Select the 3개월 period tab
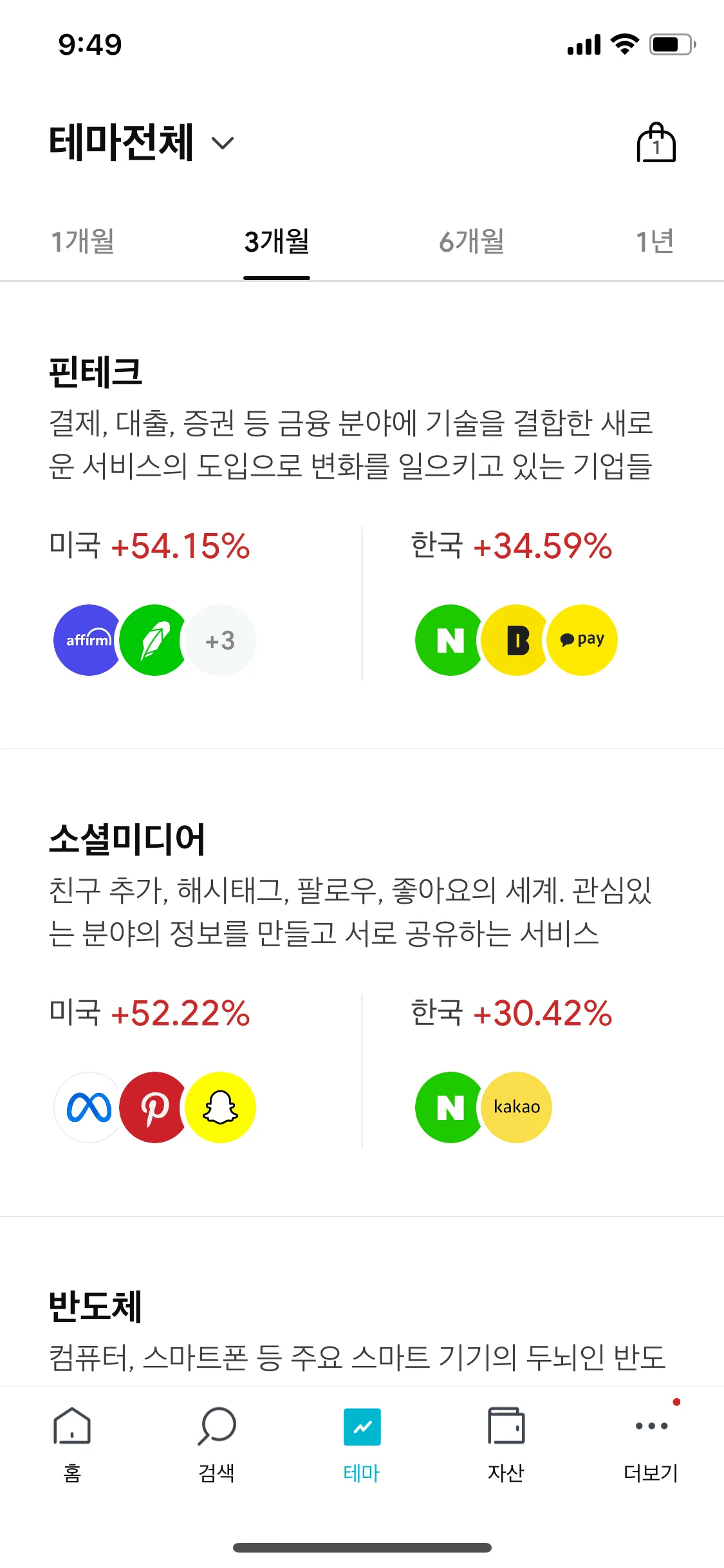This screenshot has height=1568, width=724. pos(277,242)
